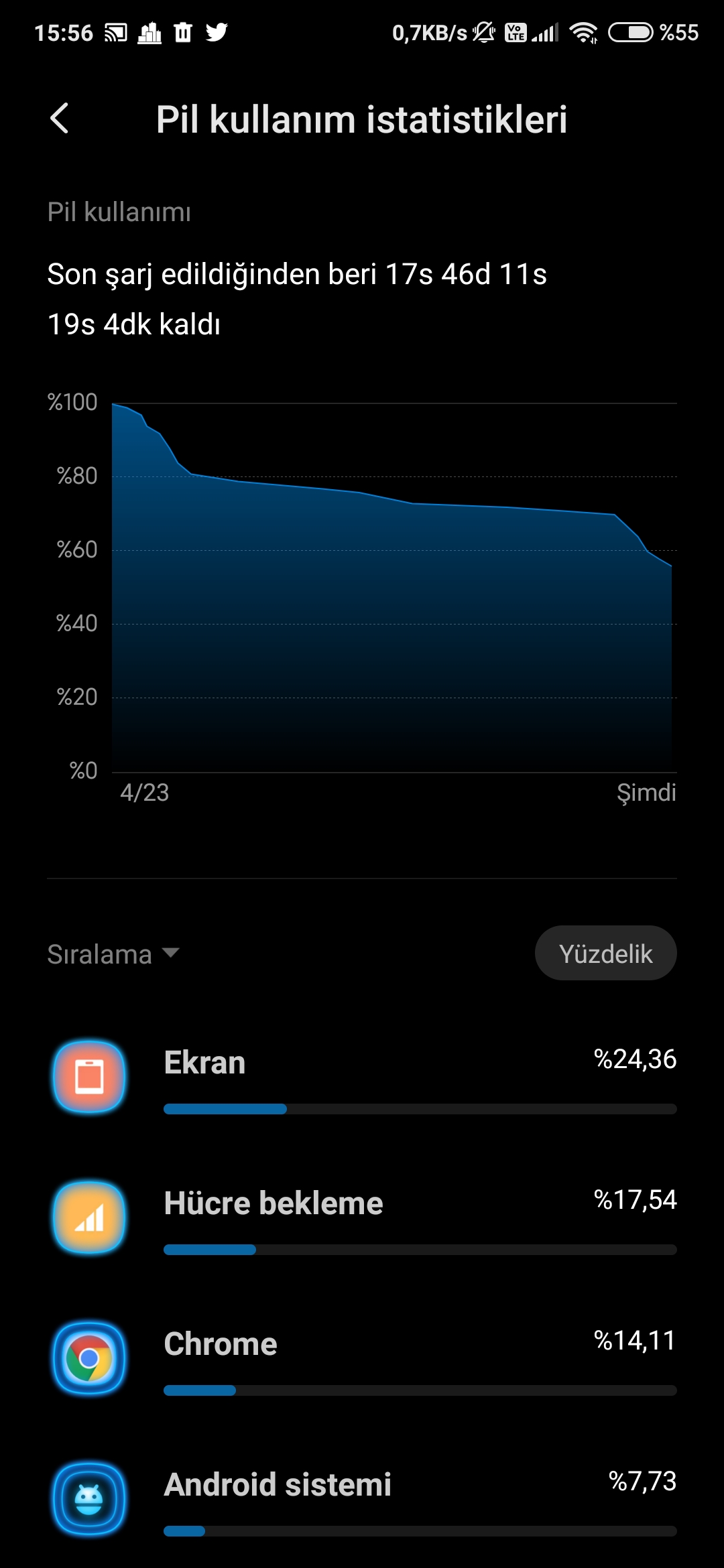Go back using the top-left arrow
Image resolution: width=724 pixels, height=1568 pixels.
[x=60, y=119]
